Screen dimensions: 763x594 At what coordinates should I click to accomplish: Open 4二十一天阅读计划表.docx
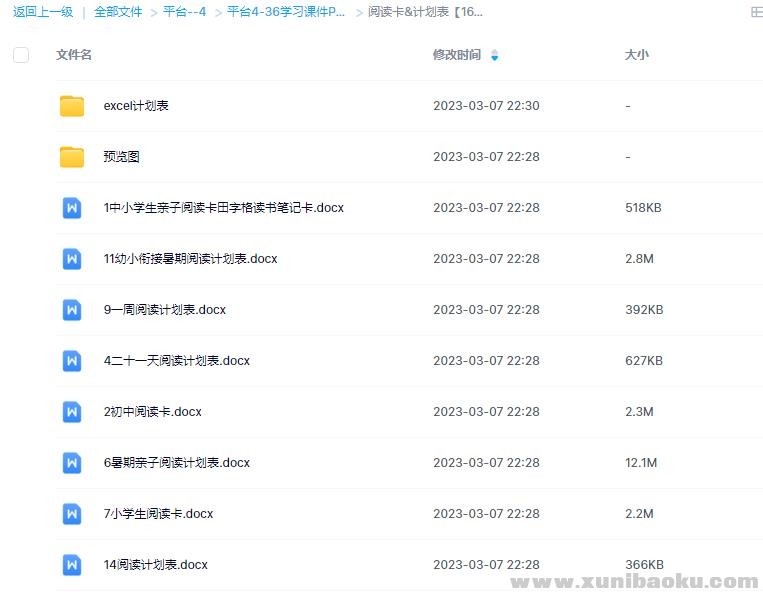coord(176,361)
